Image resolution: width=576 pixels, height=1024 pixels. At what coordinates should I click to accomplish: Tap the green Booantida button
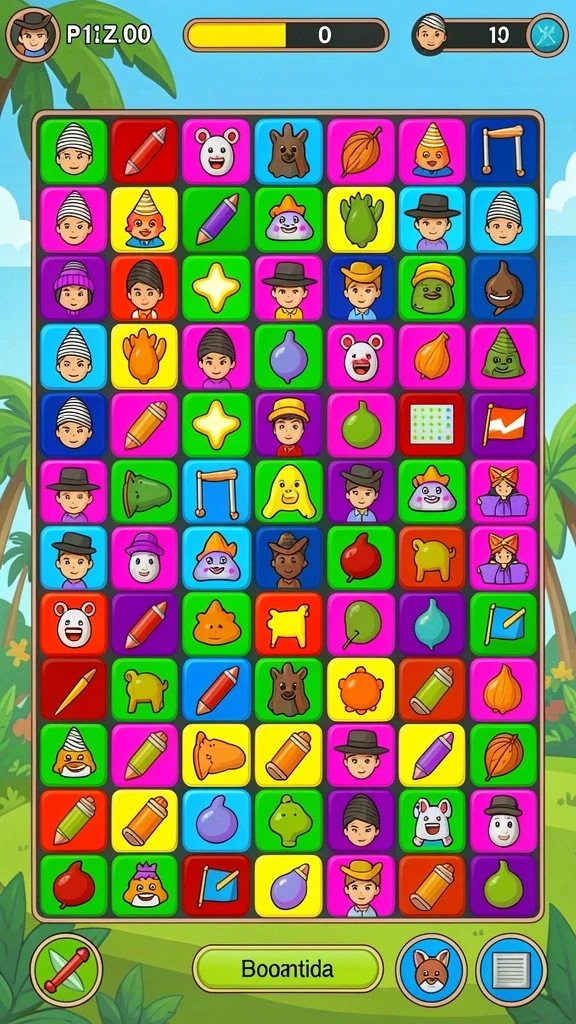pyautogui.click(x=287, y=968)
